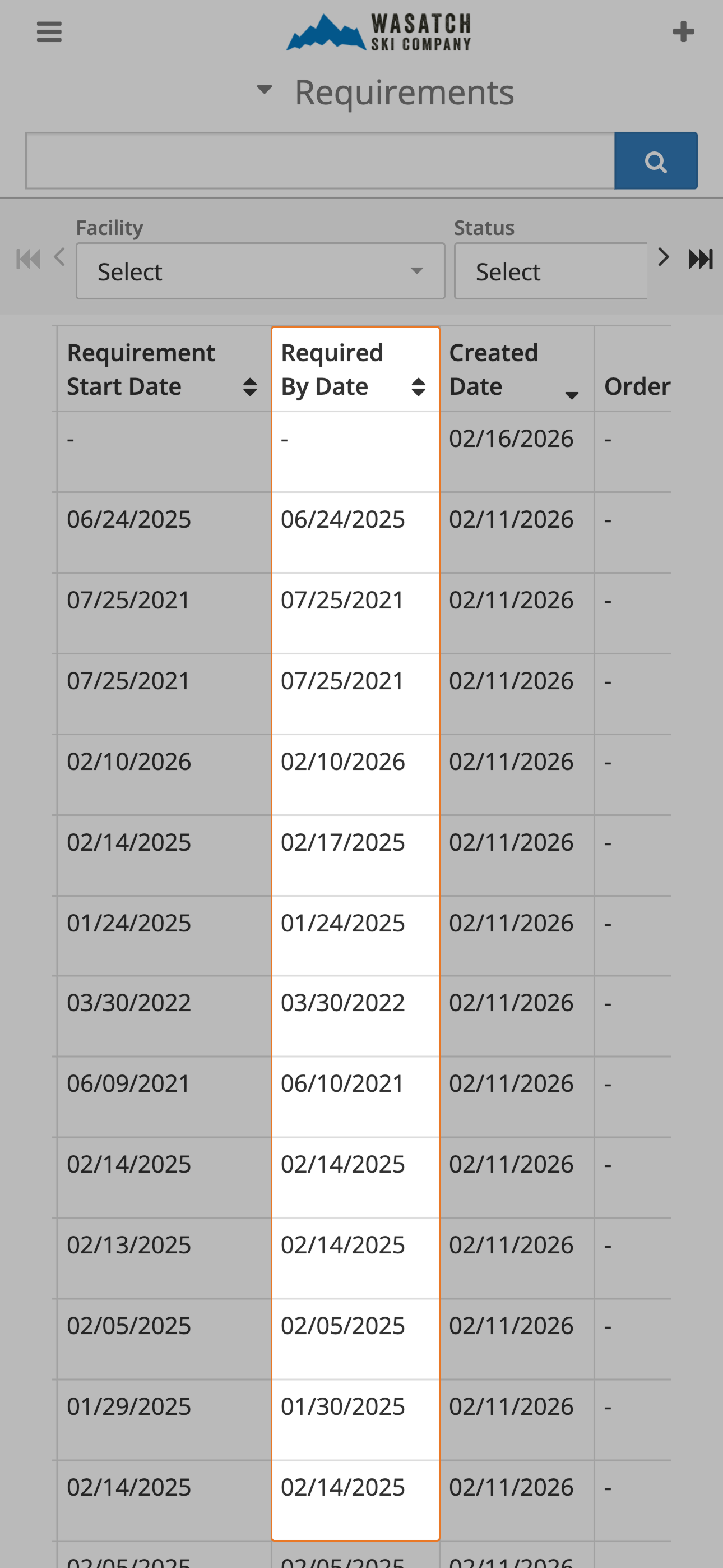Click the plus icon to add a record

click(x=684, y=31)
